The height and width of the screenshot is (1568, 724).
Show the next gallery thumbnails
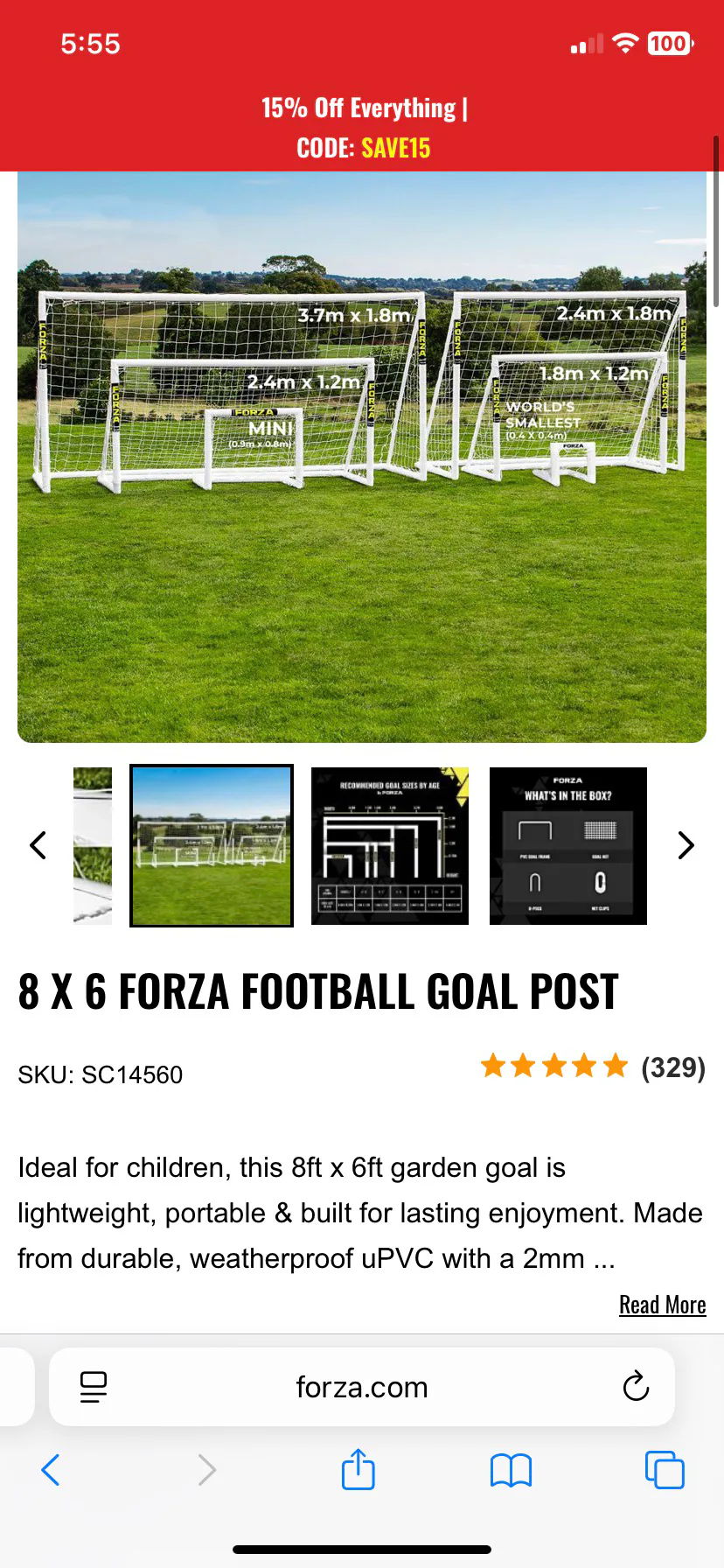point(686,845)
